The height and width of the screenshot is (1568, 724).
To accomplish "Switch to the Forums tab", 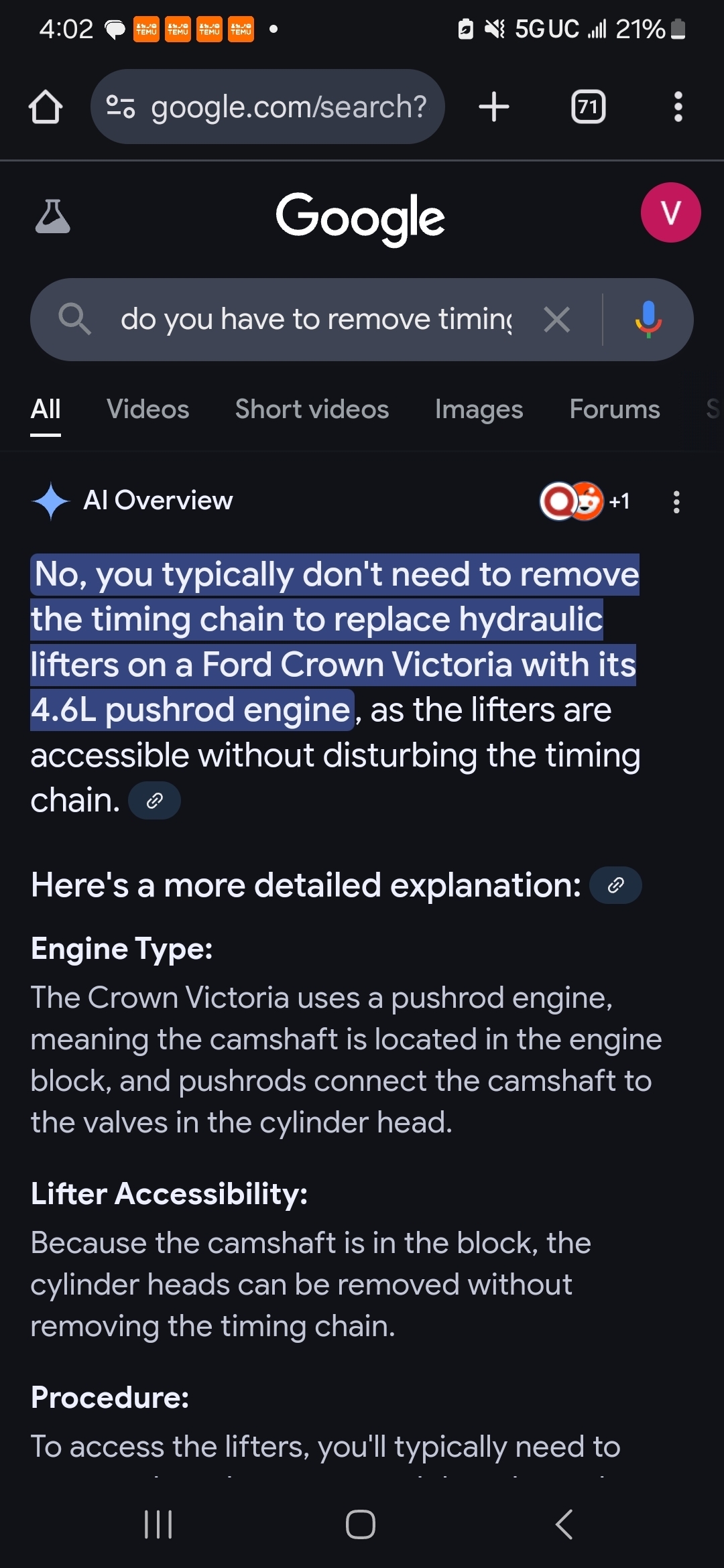I will (x=614, y=409).
